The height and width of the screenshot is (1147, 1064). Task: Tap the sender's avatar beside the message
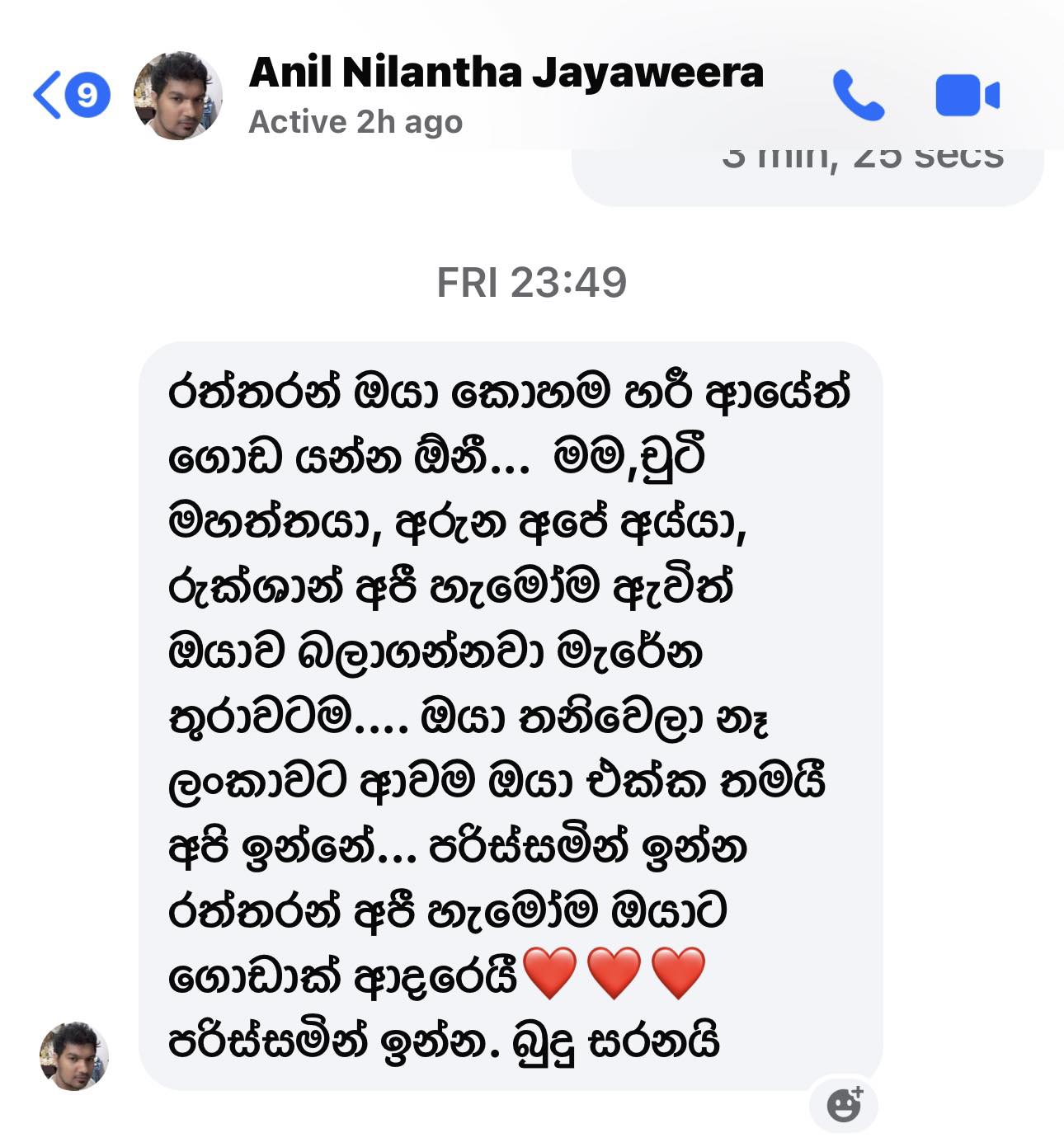click(x=74, y=1056)
